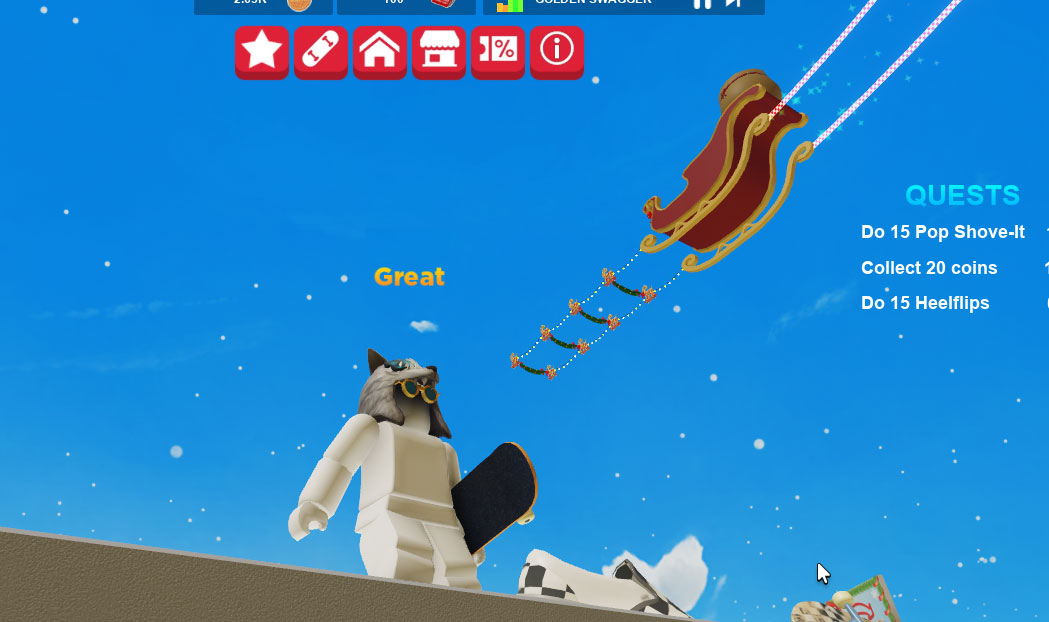
Task: Open the shop store icon
Action: click(x=439, y=50)
